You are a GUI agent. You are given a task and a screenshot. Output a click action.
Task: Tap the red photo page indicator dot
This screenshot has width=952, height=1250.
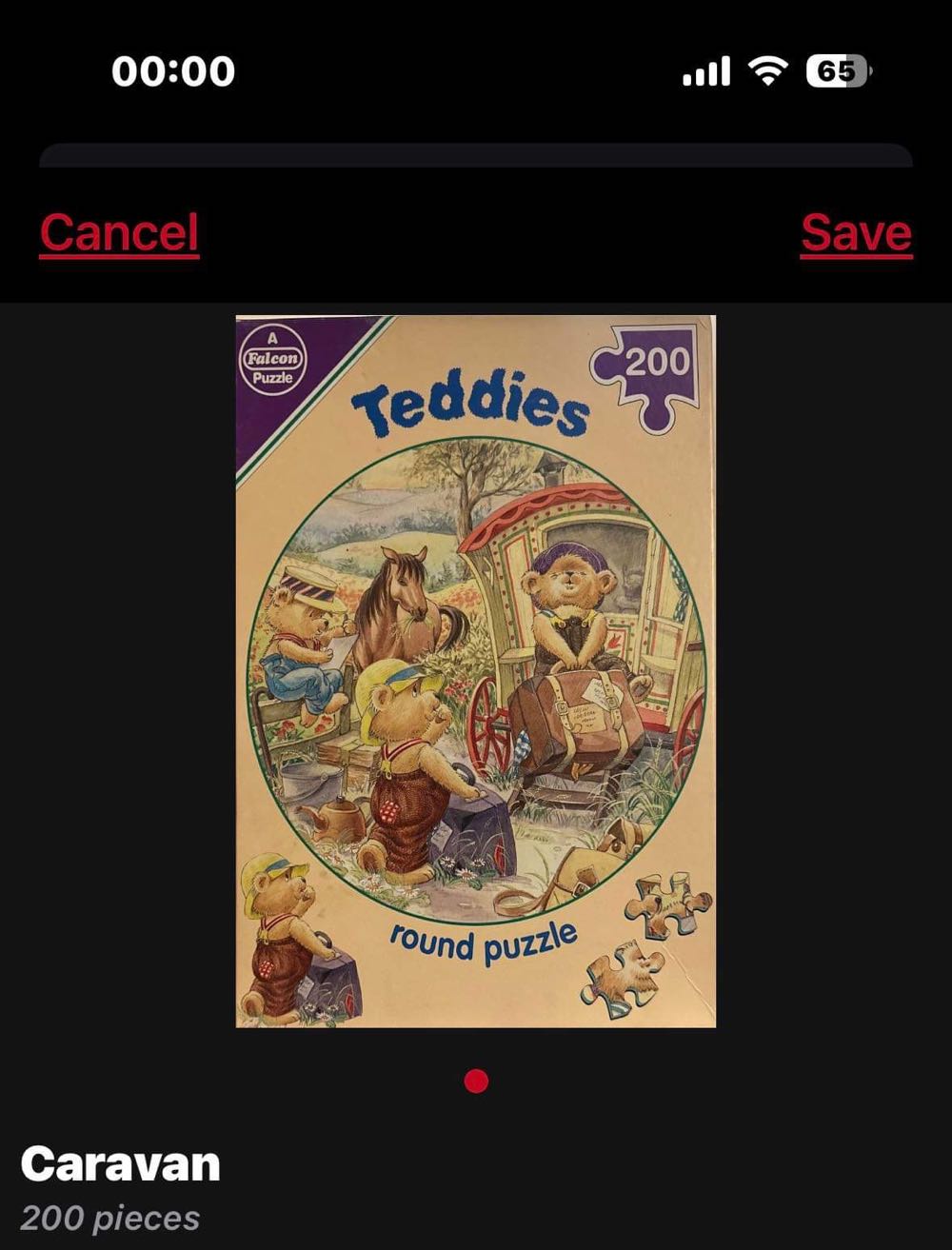coord(477,1081)
